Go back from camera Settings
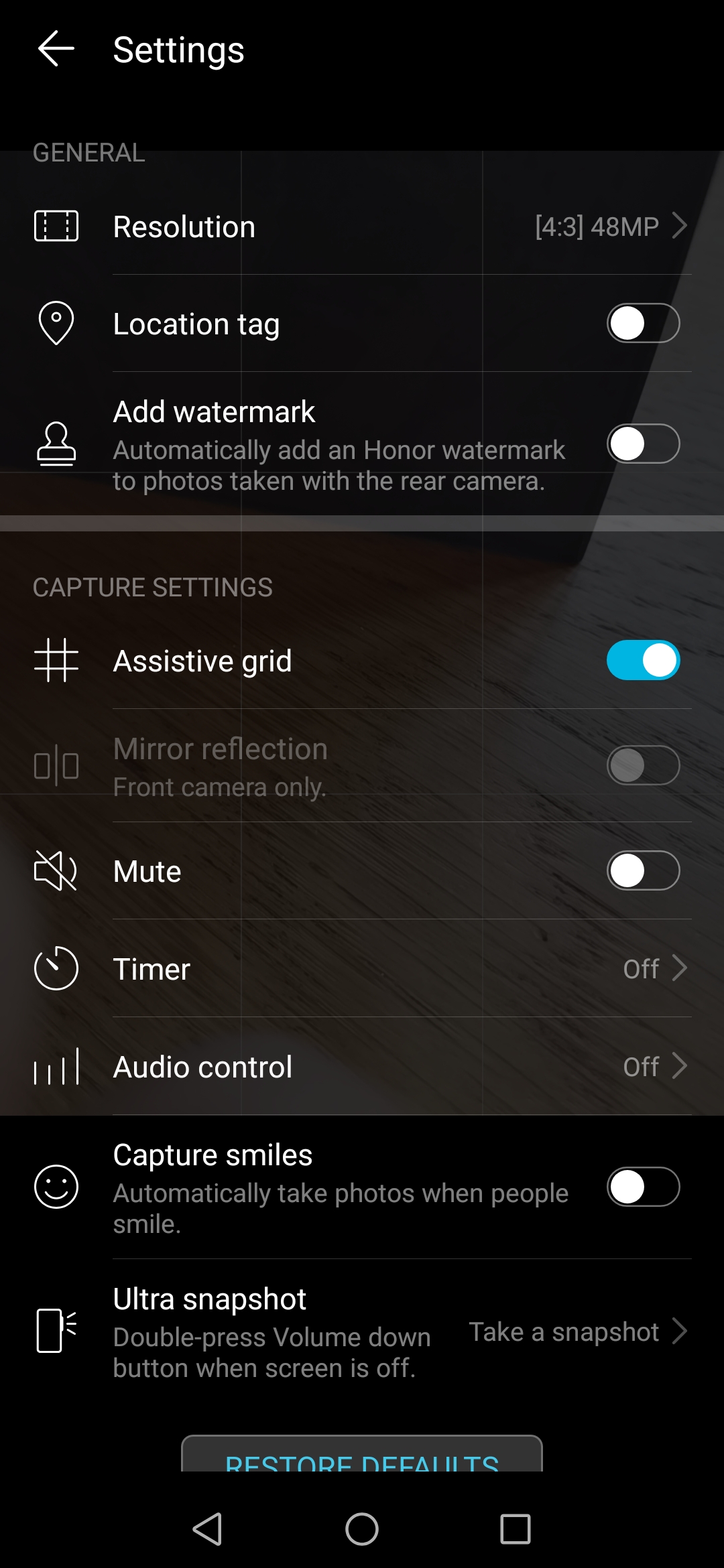 click(x=56, y=50)
